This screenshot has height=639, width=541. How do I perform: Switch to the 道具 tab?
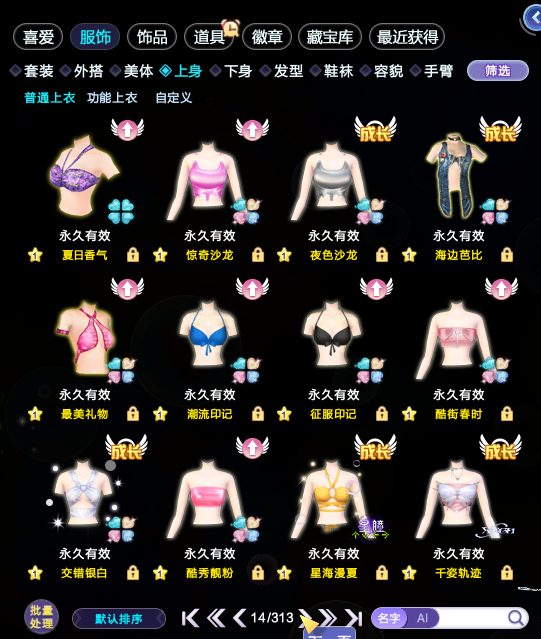[x=209, y=37]
